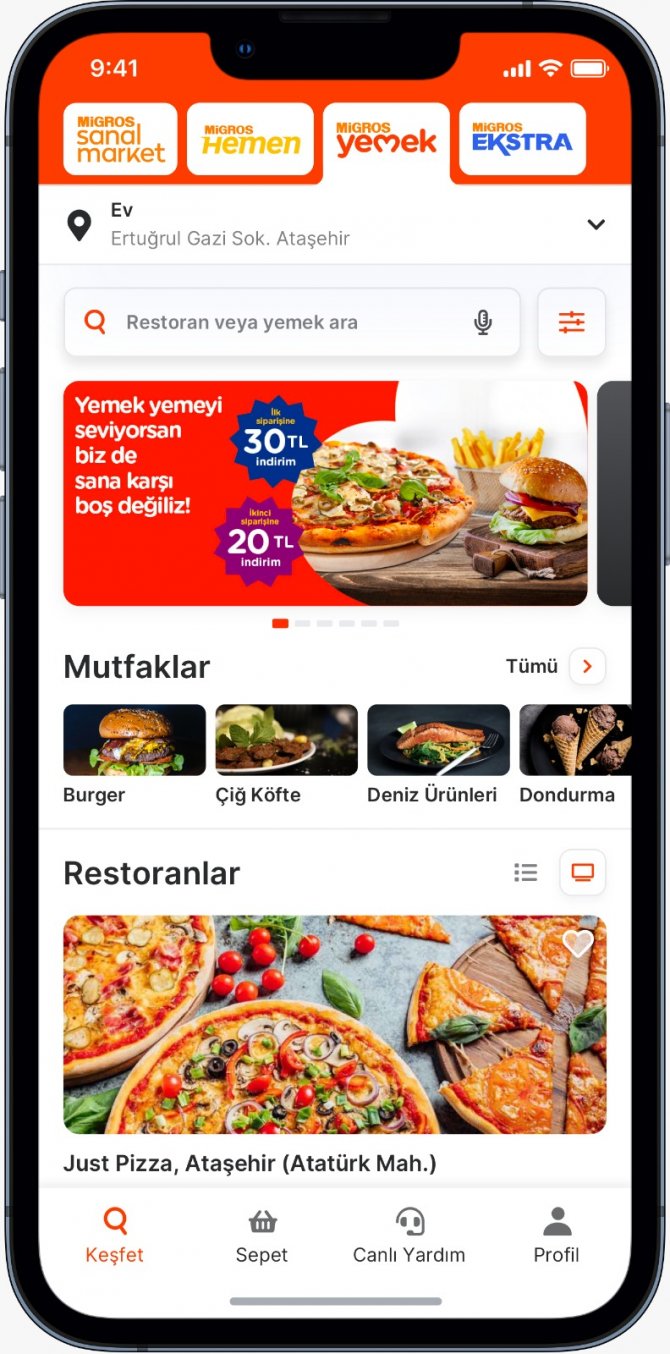670x1354 pixels.
Task: Switch to the Profil tab
Action: point(556,1235)
